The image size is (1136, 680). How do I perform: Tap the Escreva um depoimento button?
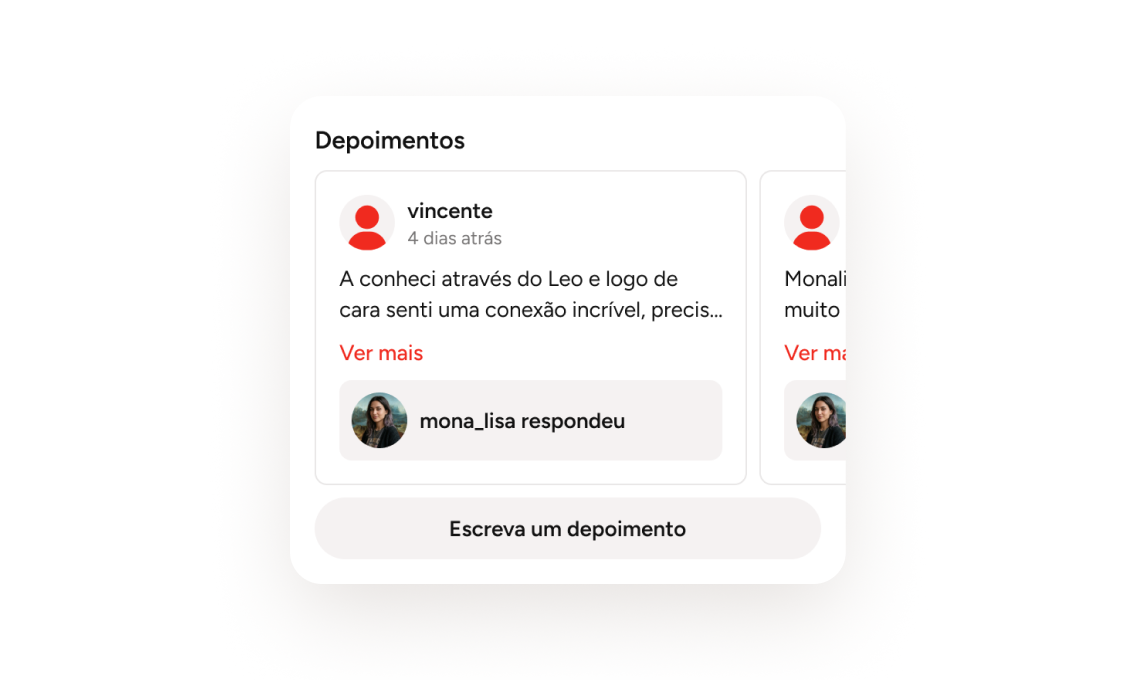coord(567,528)
